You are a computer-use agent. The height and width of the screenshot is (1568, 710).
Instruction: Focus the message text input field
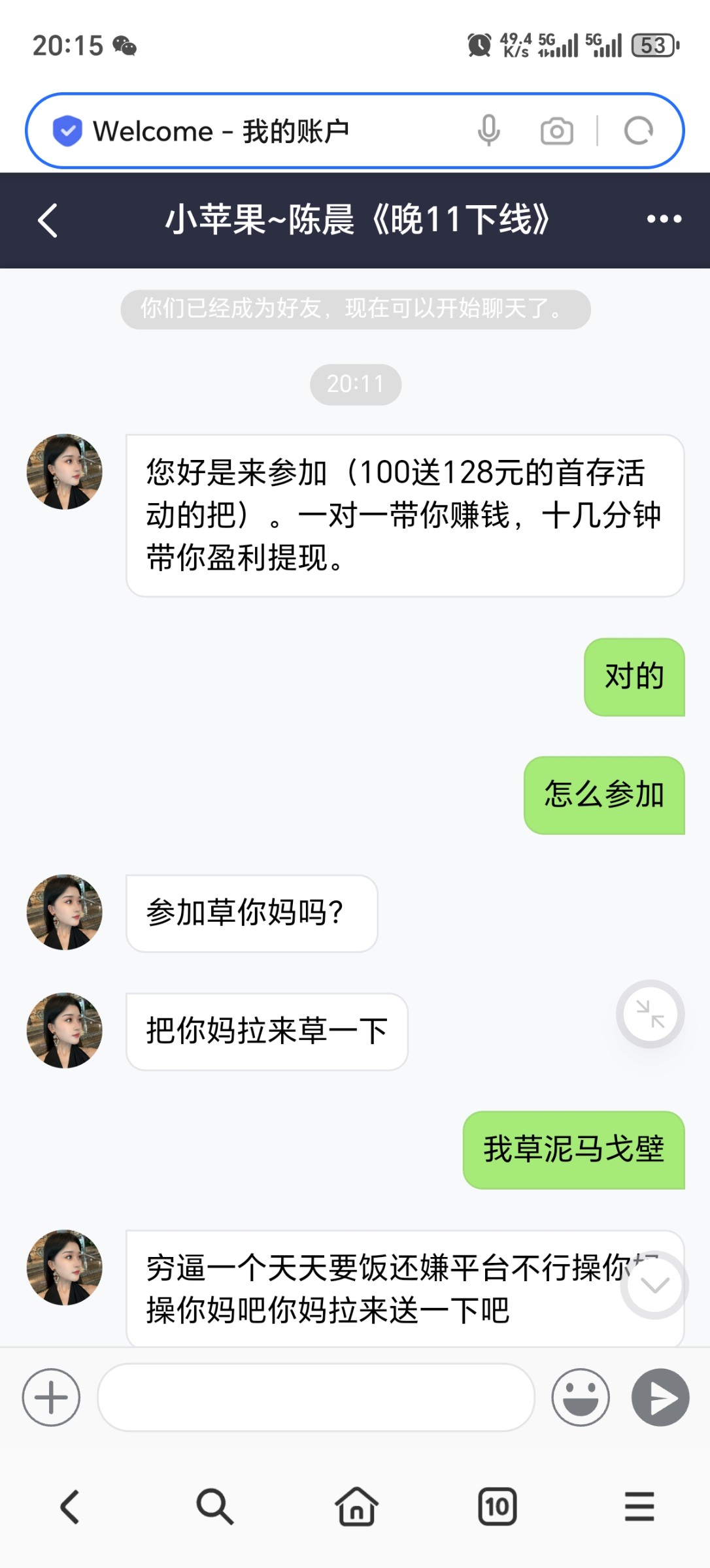point(316,1397)
